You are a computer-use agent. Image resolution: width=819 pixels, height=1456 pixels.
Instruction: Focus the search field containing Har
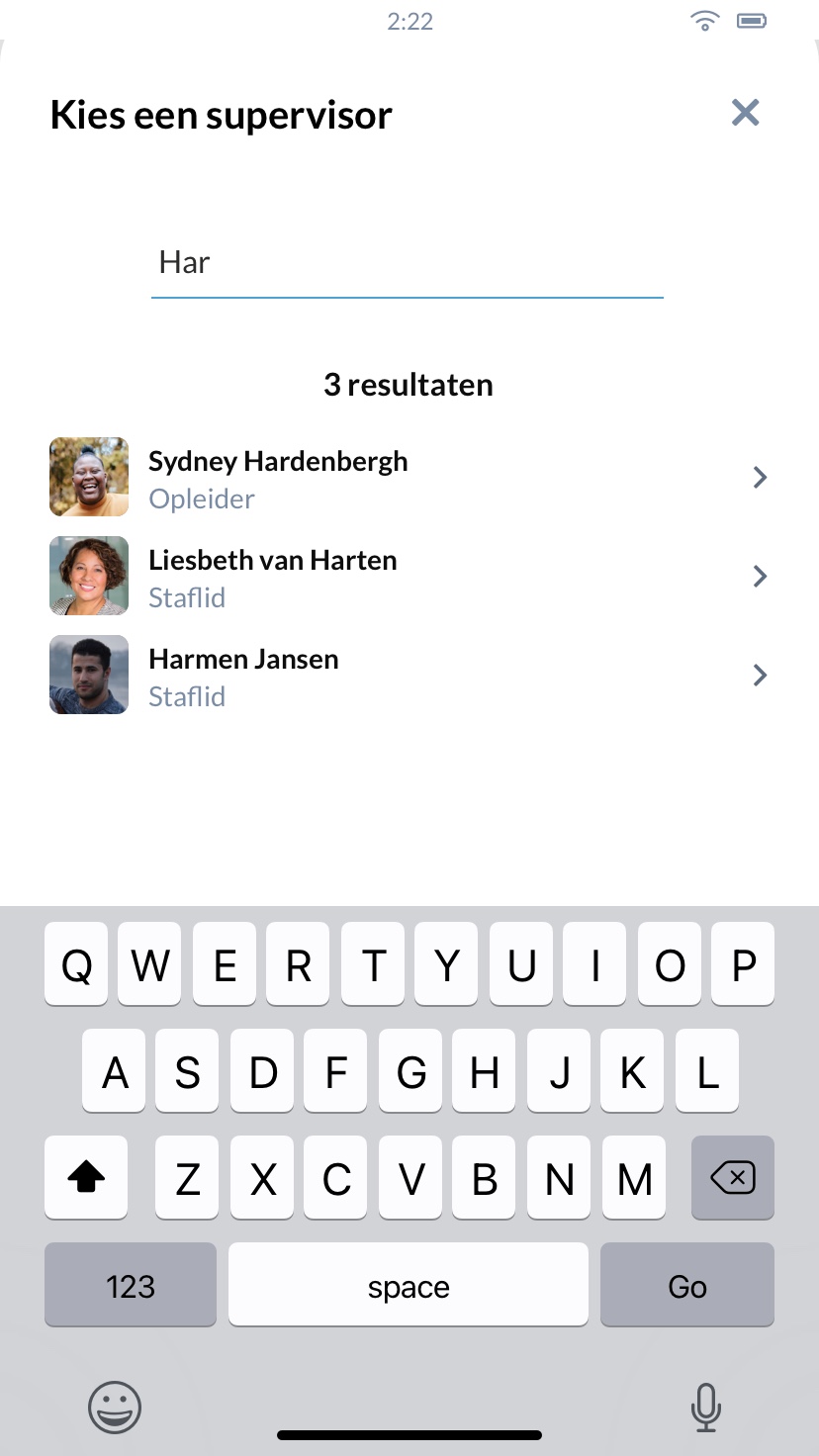pyautogui.click(x=407, y=263)
